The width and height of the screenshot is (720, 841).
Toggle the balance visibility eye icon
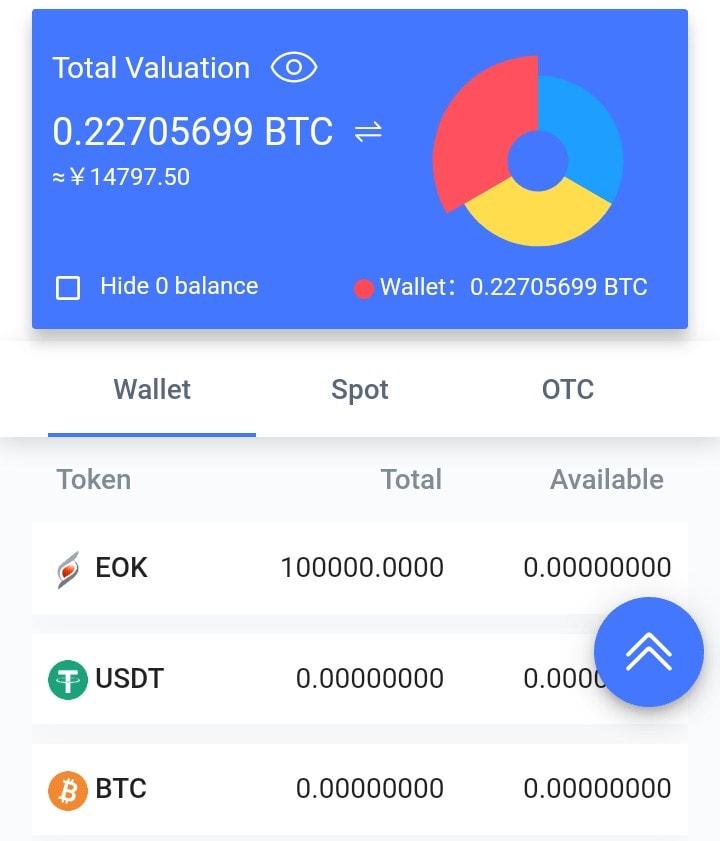pyautogui.click(x=294, y=68)
